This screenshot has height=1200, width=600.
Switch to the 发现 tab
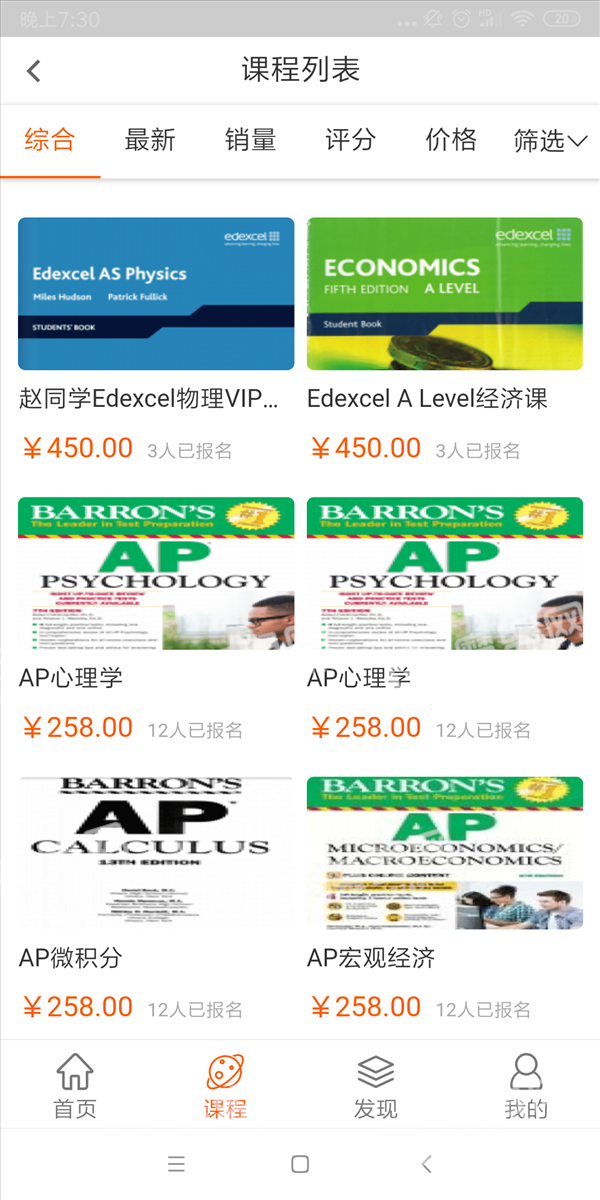tap(375, 1085)
